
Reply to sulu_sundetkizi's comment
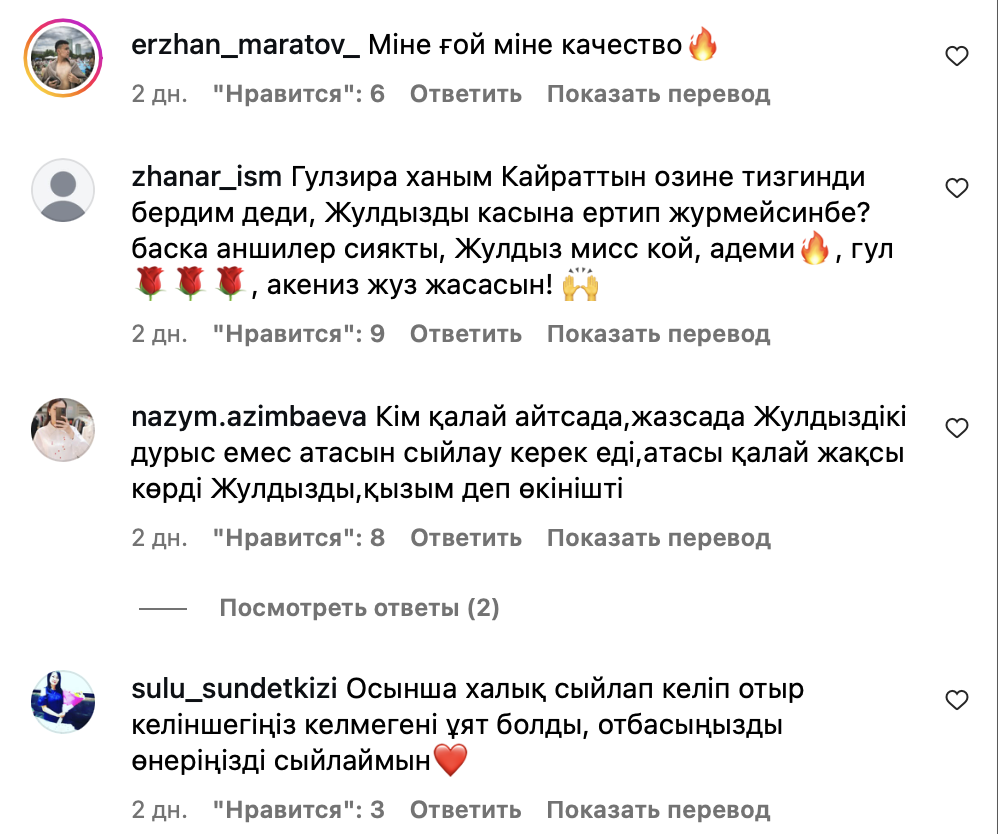tap(466, 809)
